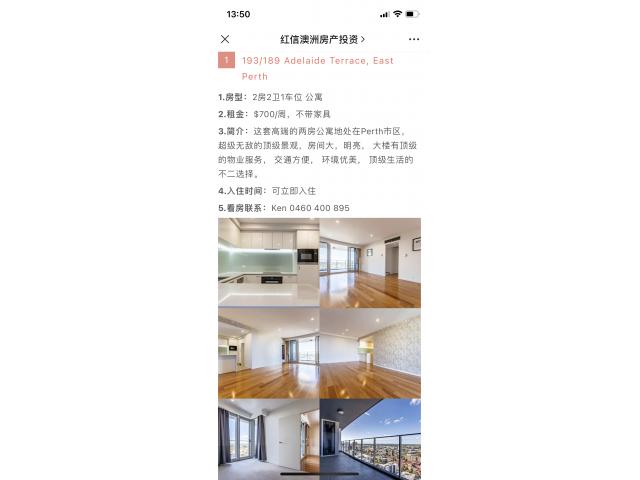The image size is (640, 480).
Task: Open the three-dot more options menu
Action: pyautogui.click(x=414, y=39)
